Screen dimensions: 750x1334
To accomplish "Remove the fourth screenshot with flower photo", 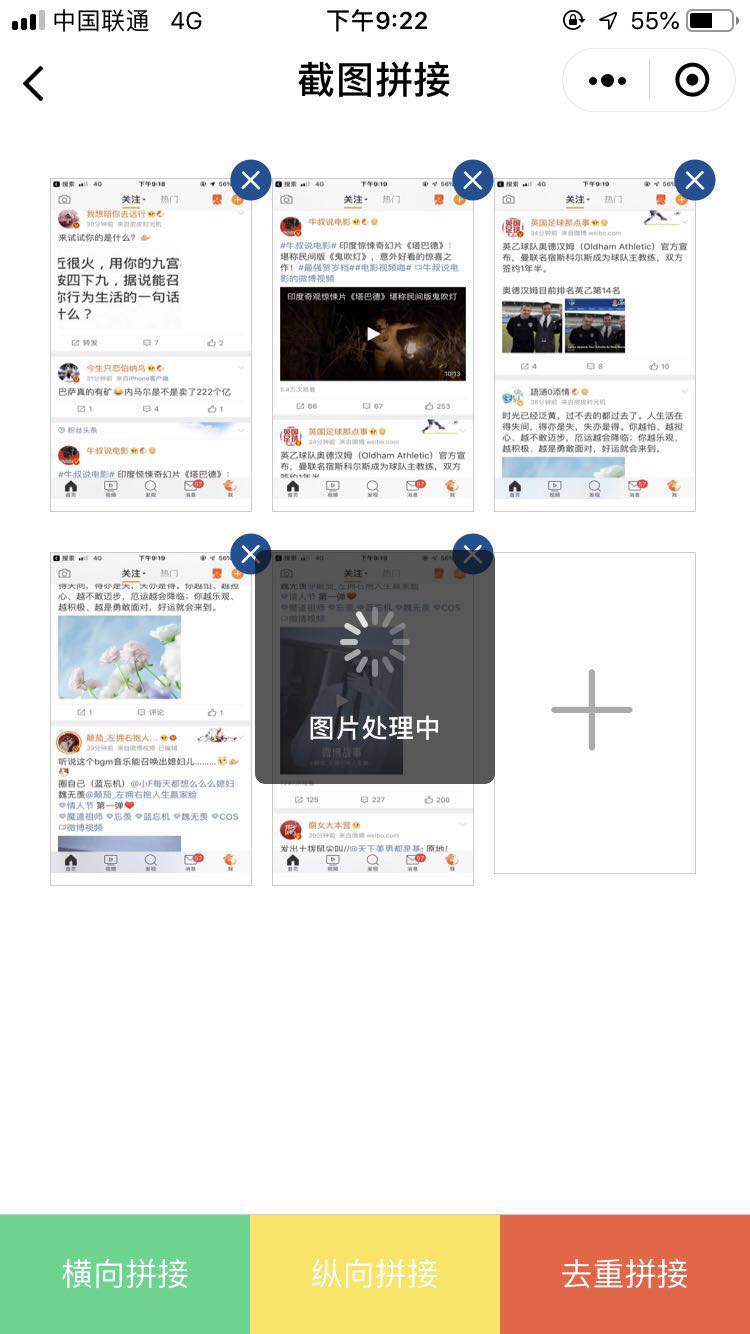I will tap(251, 553).
